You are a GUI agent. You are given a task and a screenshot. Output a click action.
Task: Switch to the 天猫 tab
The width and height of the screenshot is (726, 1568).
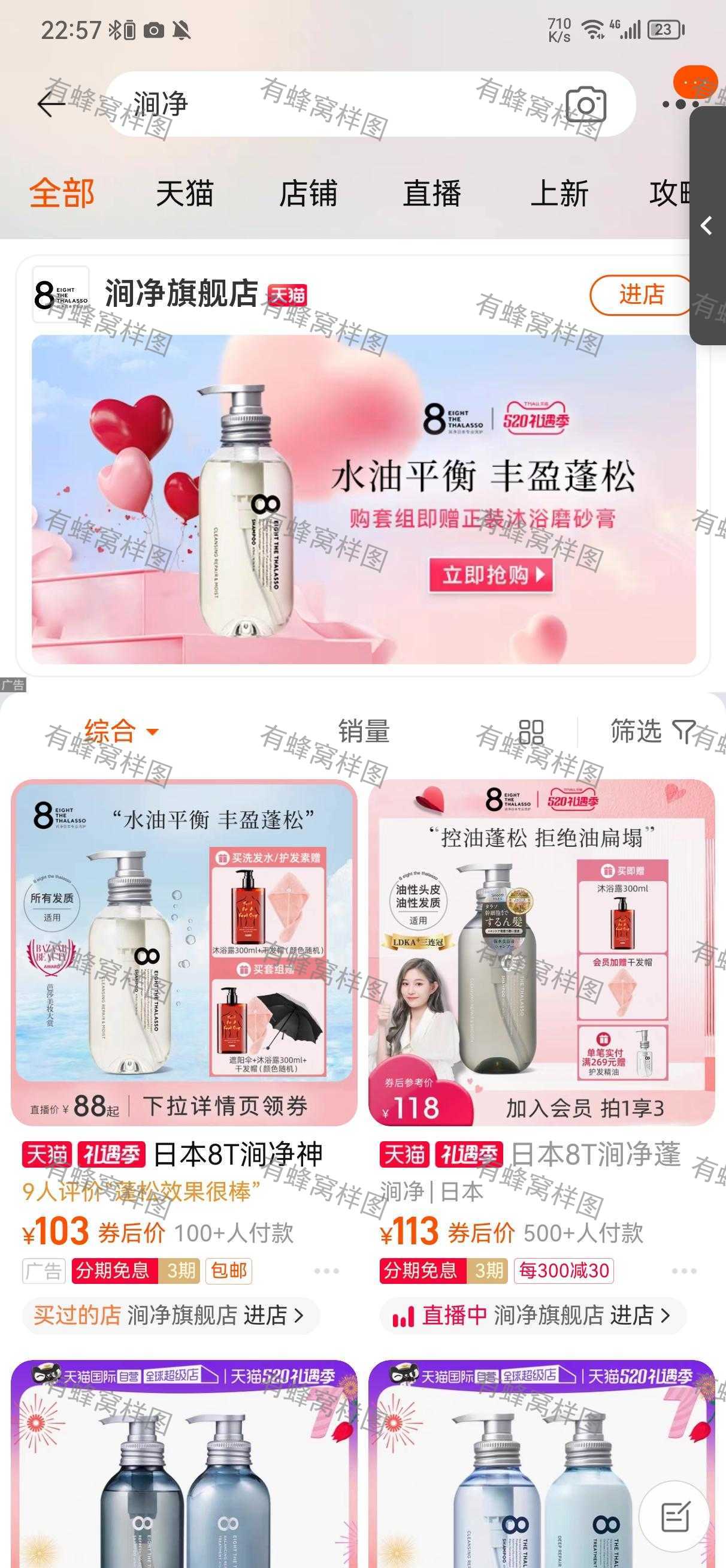point(184,194)
